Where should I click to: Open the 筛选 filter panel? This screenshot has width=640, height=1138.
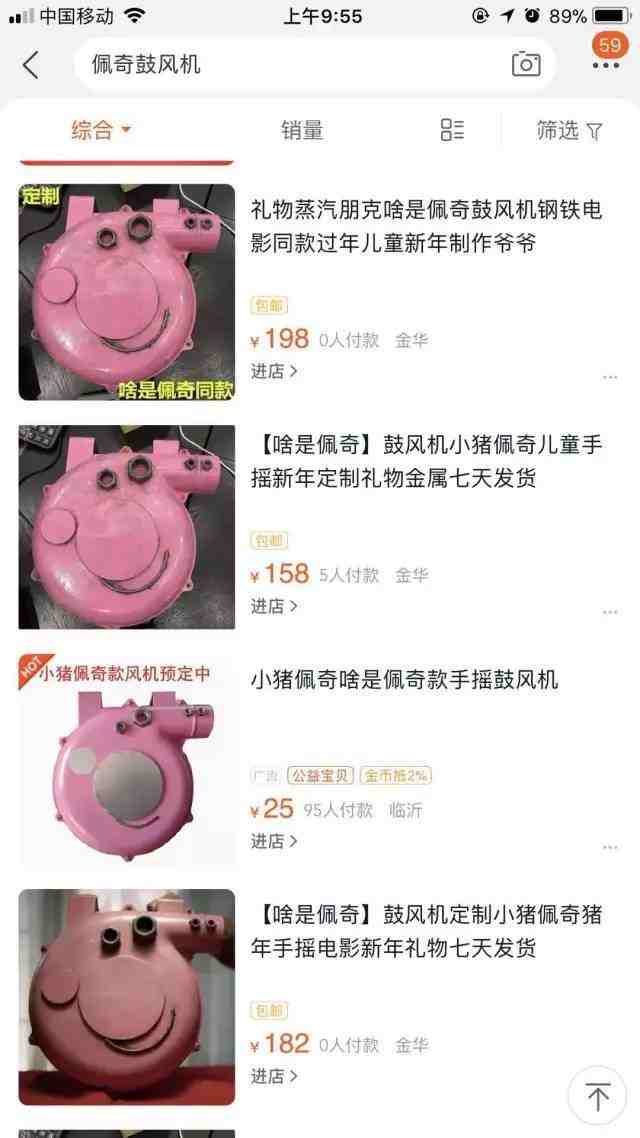pyautogui.click(x=569, y=130)
